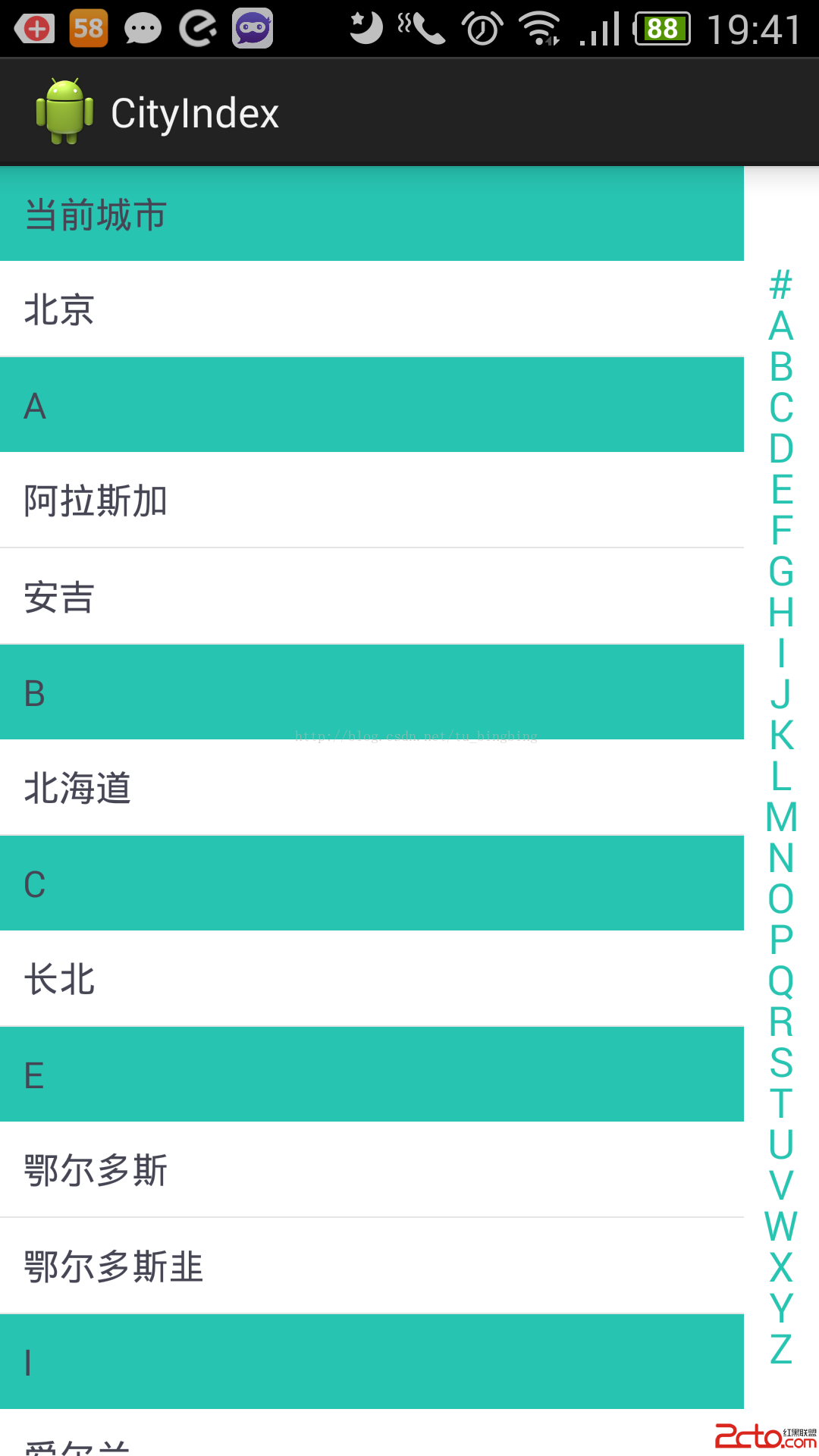Go to letter G in the index bar
The width and height of the screenshot is (819, 1456).
(781, 572)
